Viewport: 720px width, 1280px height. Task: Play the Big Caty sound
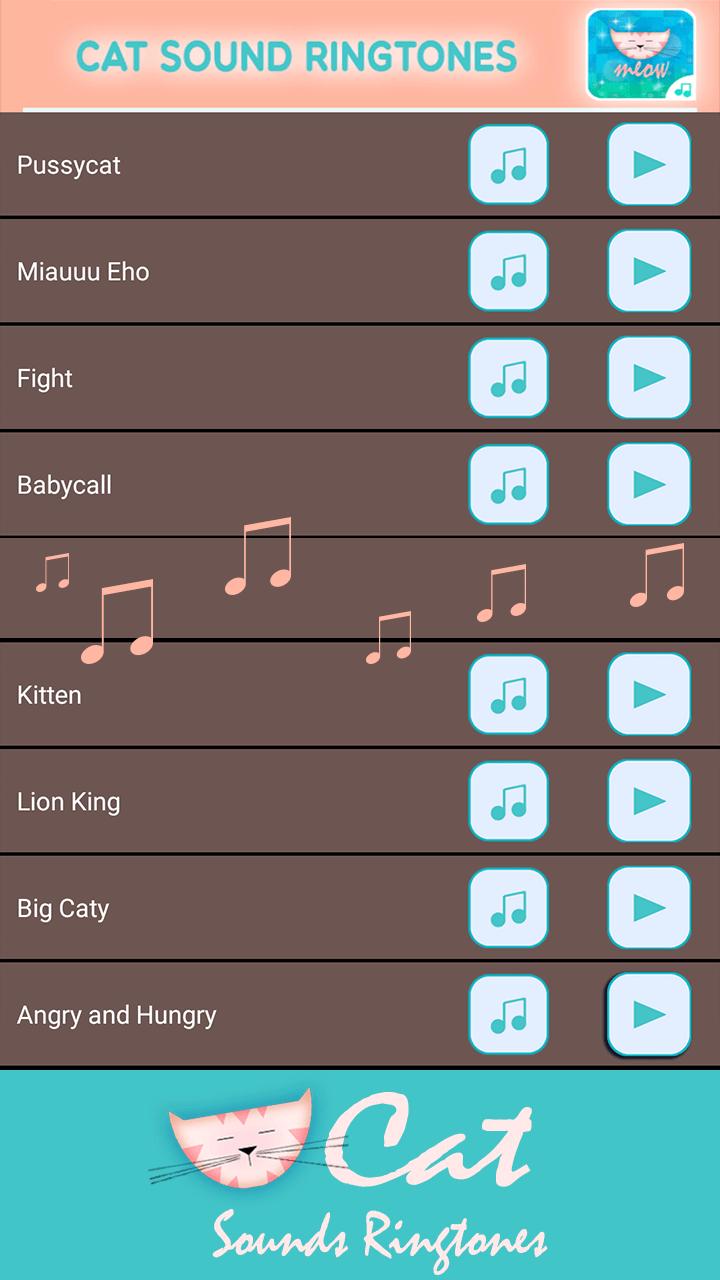coord(649,908)
